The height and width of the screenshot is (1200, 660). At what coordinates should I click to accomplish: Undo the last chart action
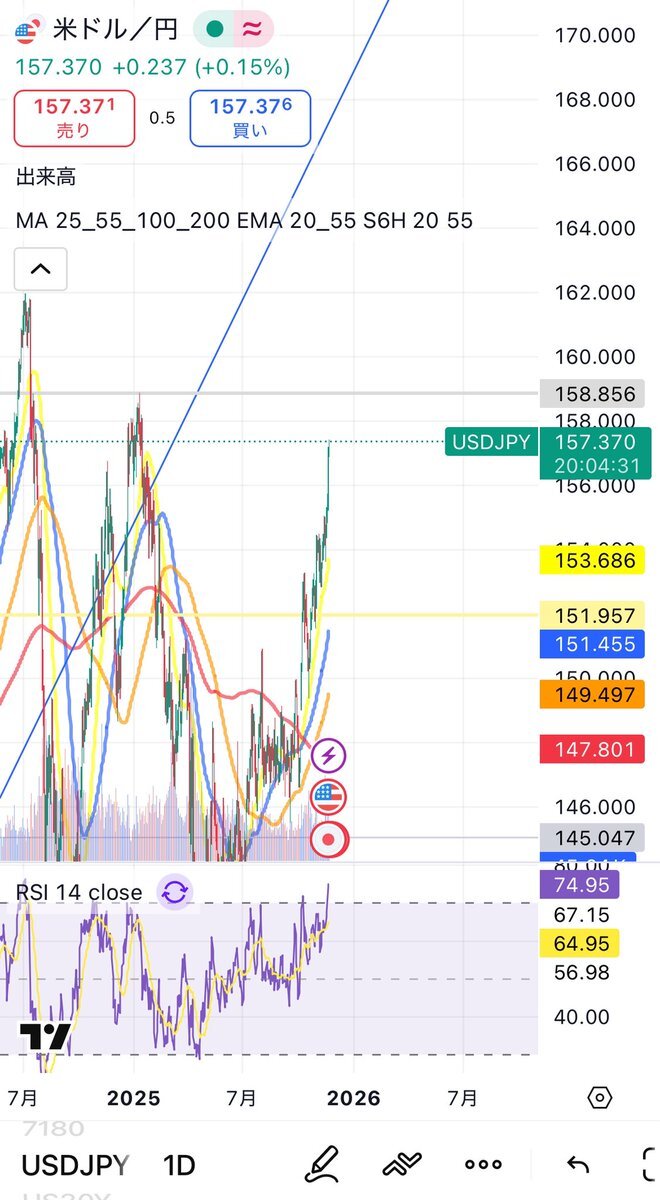tap(577, 1164)
